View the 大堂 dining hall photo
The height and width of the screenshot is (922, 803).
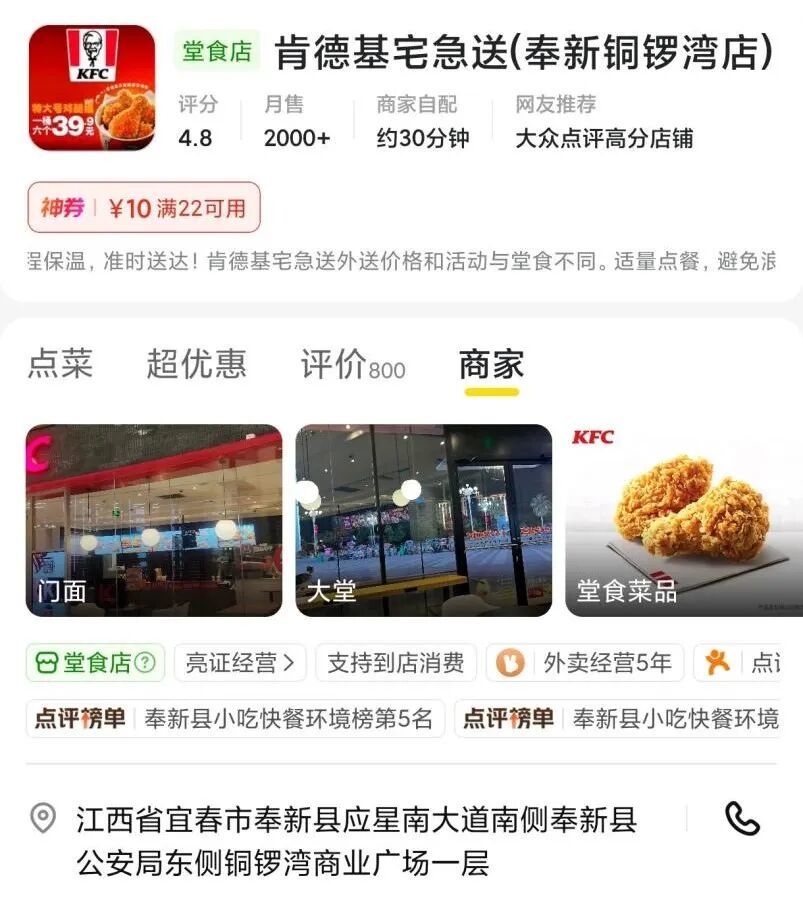click(423, 520)
